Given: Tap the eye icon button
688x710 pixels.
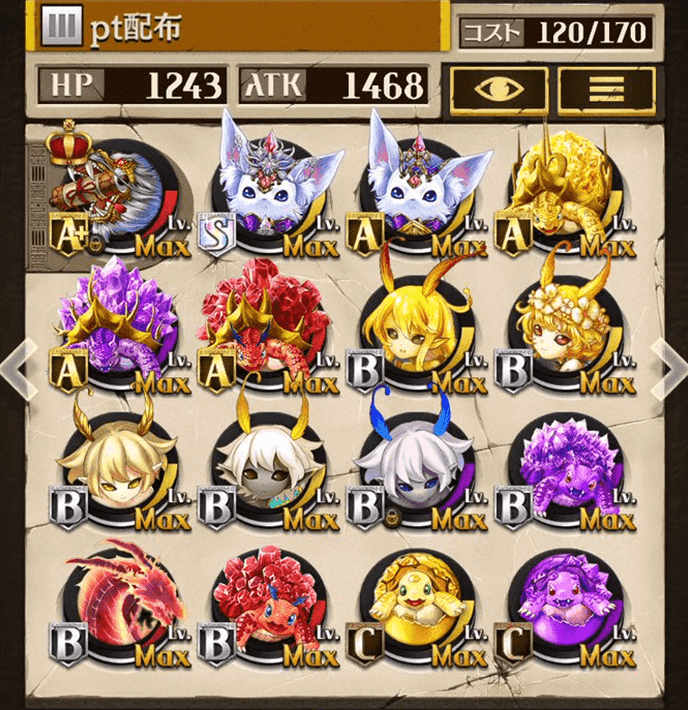Looking at the screenshot, I should [497, 87].
